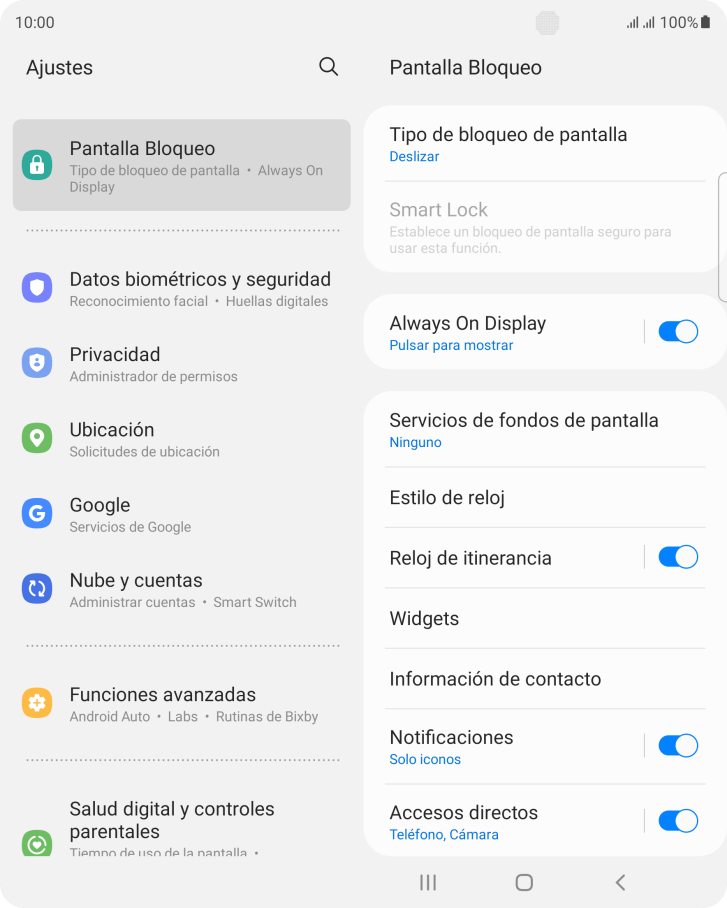Disable Reloj de itinerancia switch
The height and width of the screenshot is (908, 727).
[678, 557]
